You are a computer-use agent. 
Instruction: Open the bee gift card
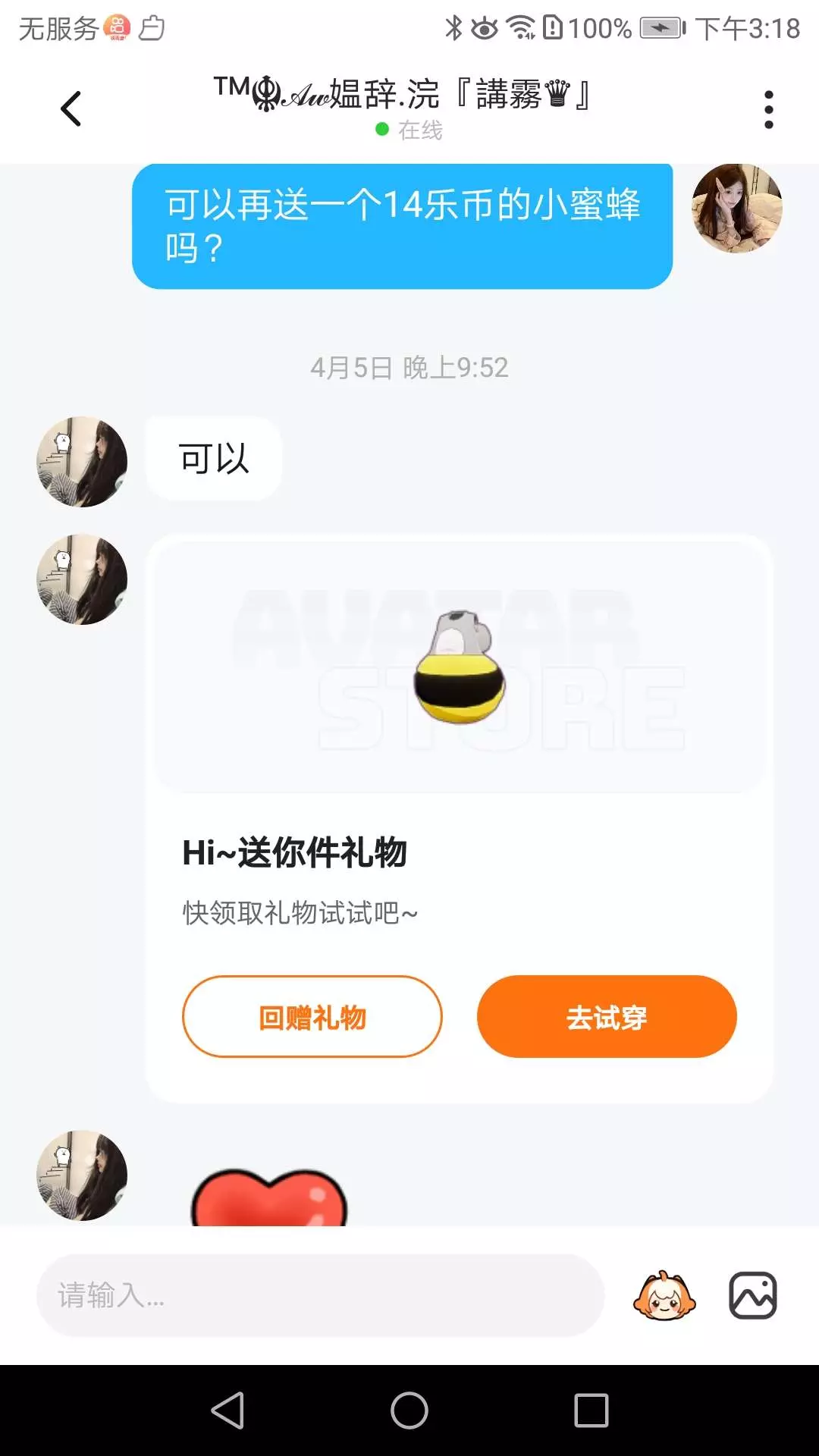click(459, 667)
